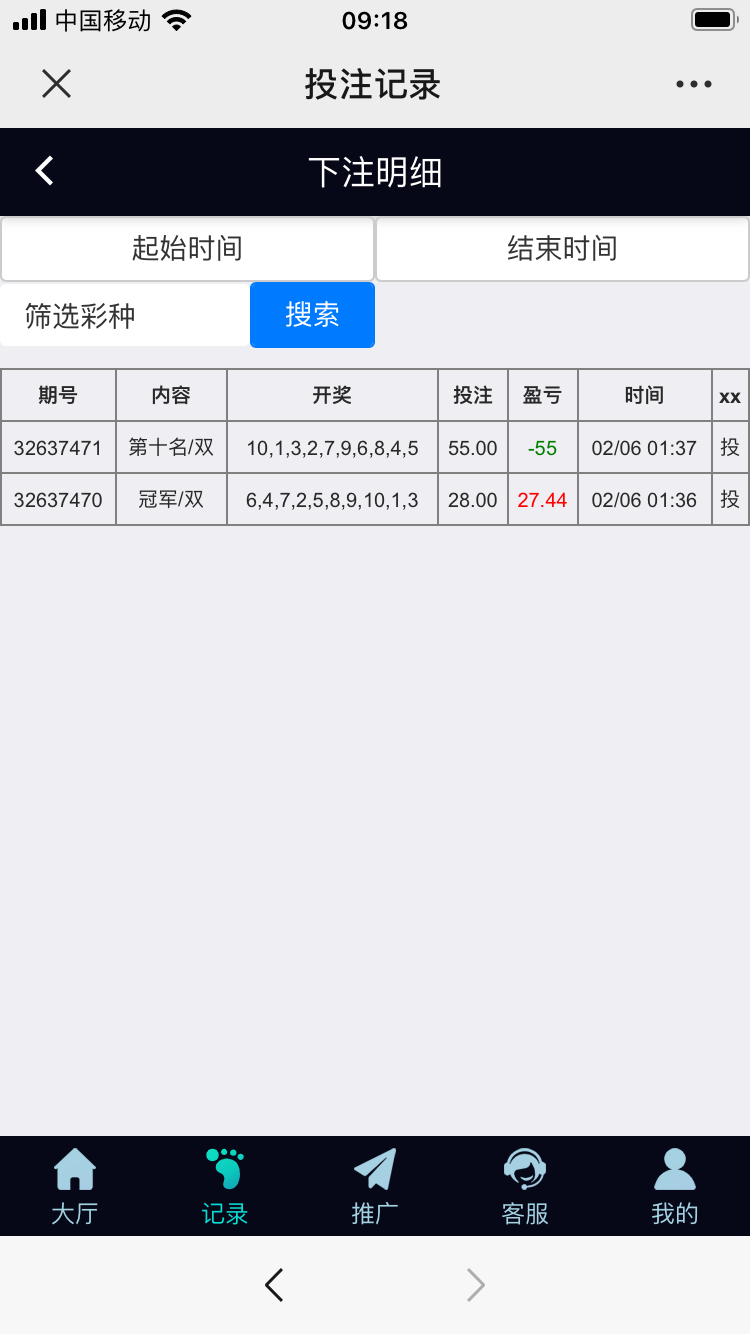Navigate back with the browser back arrow
The height and width of the screenshot is (1334, 750).
click(274, 1285)
